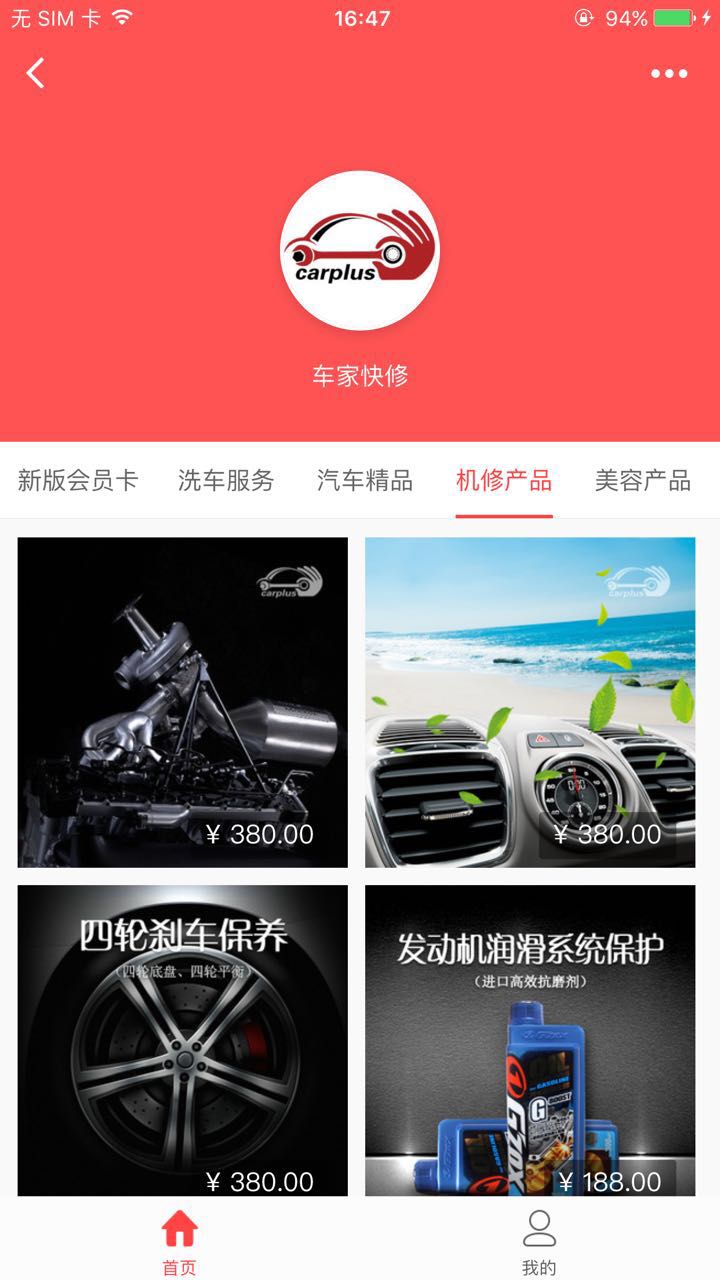Tap the 机修产品 tab
Screen dimensions: 720x1280
coord(504,481)
